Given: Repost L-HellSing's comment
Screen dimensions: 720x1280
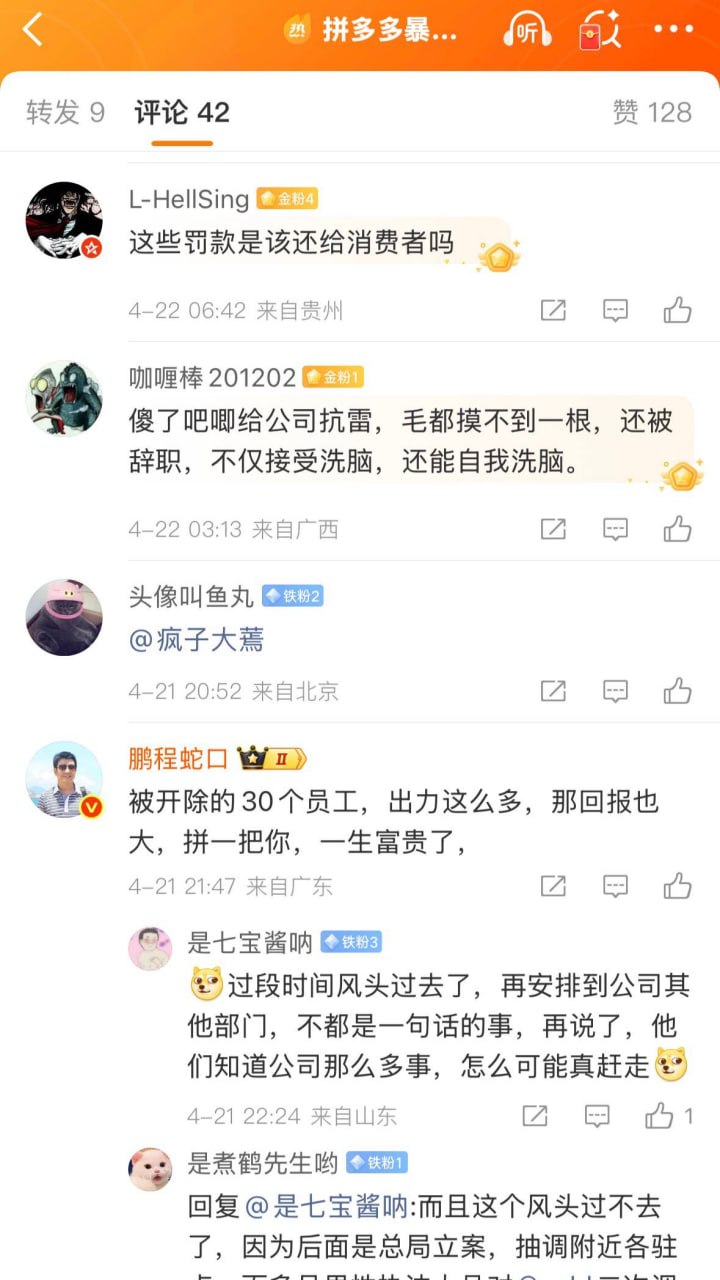Looking at the screenshot, I should (553, 310).
